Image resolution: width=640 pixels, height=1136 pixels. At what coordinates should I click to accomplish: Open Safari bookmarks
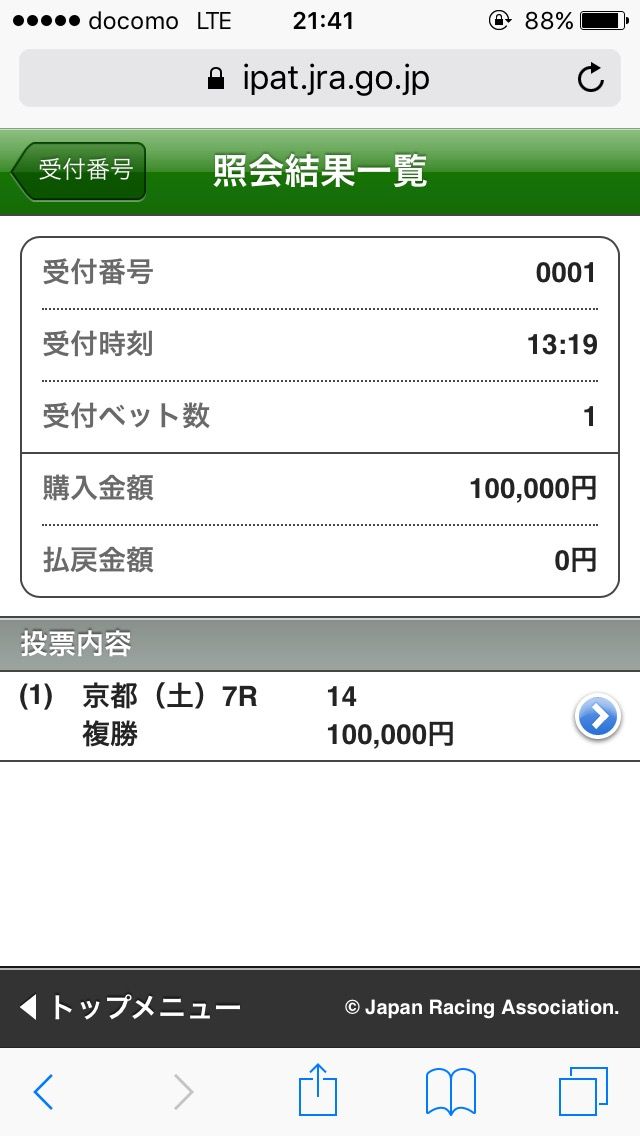tap(451, 1092)
